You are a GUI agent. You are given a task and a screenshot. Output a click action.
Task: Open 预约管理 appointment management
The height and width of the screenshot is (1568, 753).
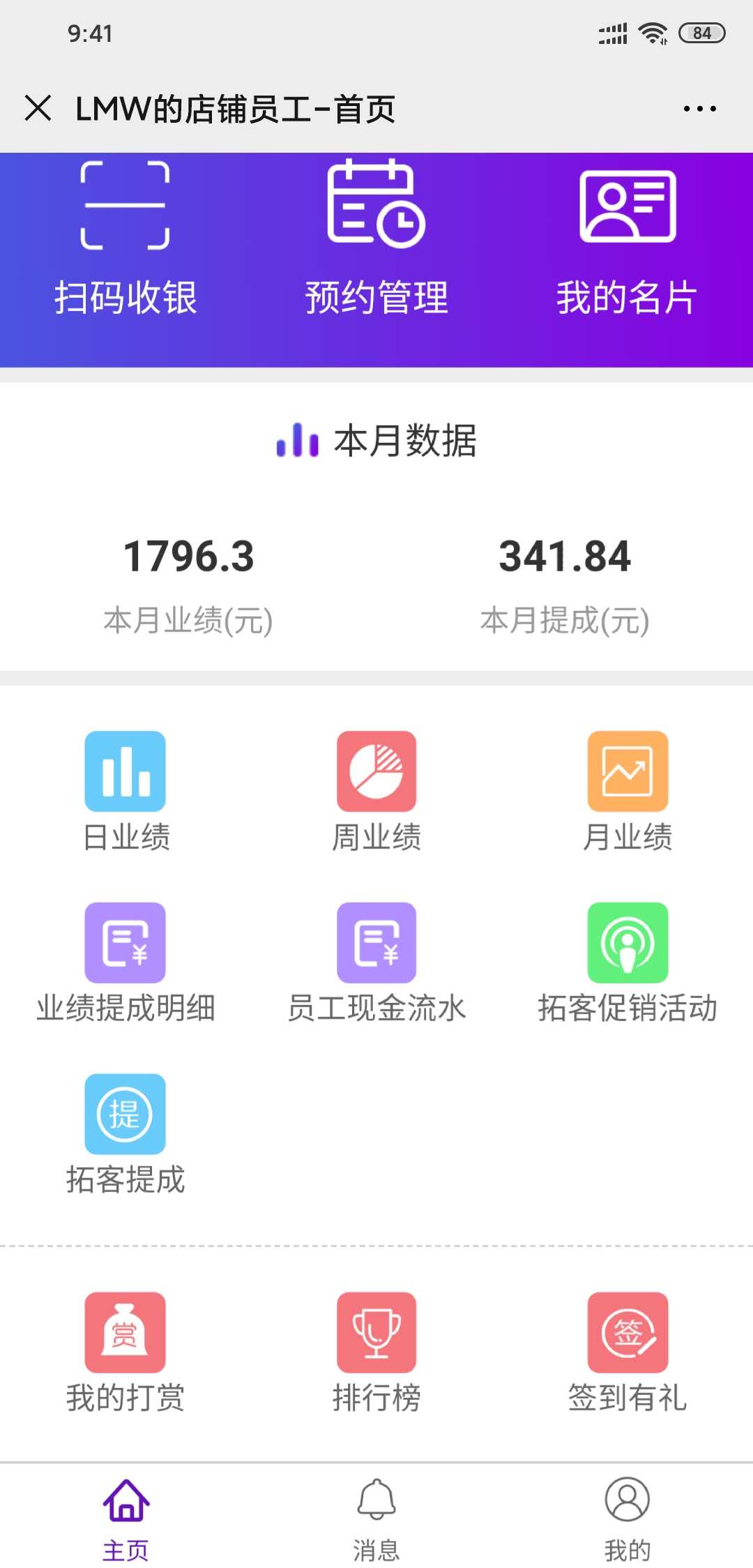(376, 239)
